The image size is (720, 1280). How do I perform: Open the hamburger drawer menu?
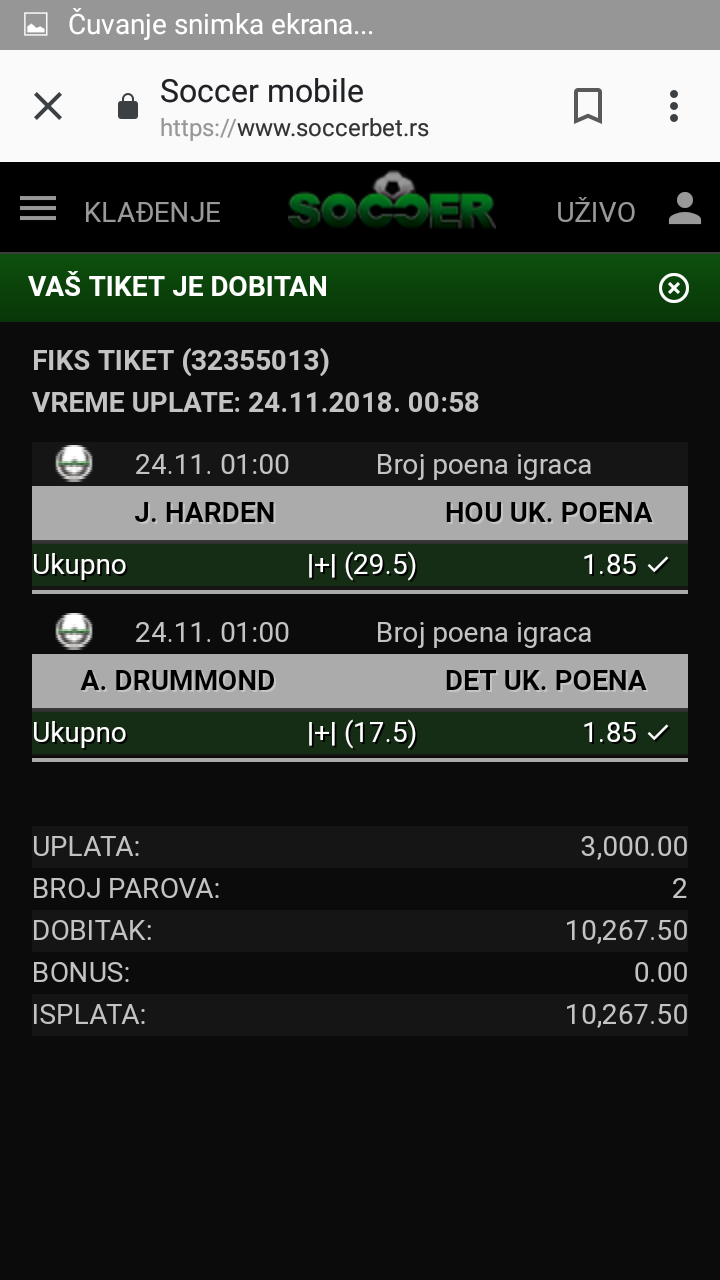[x=38, y=208]
